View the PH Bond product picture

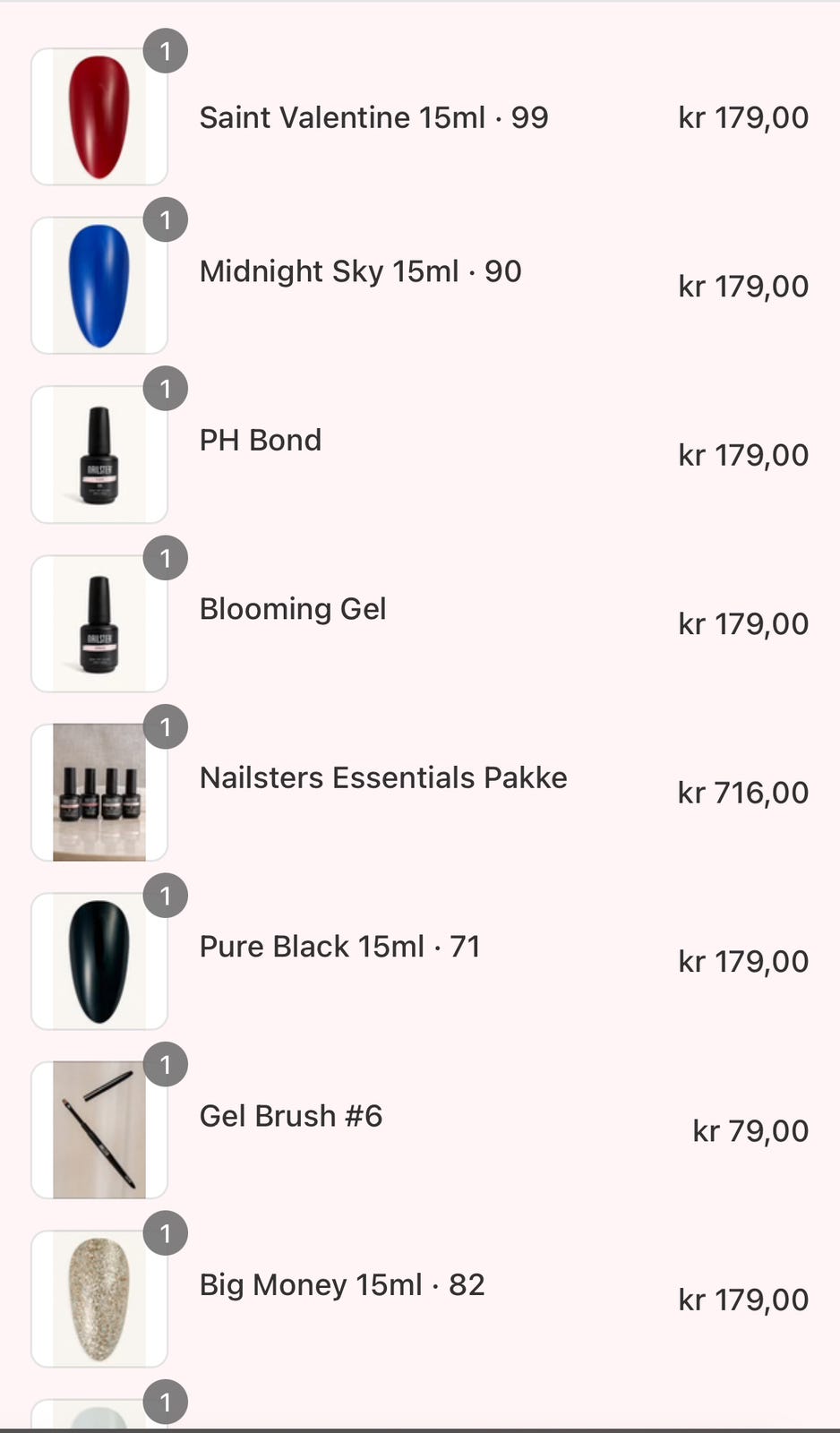click(x=99, y=455)
